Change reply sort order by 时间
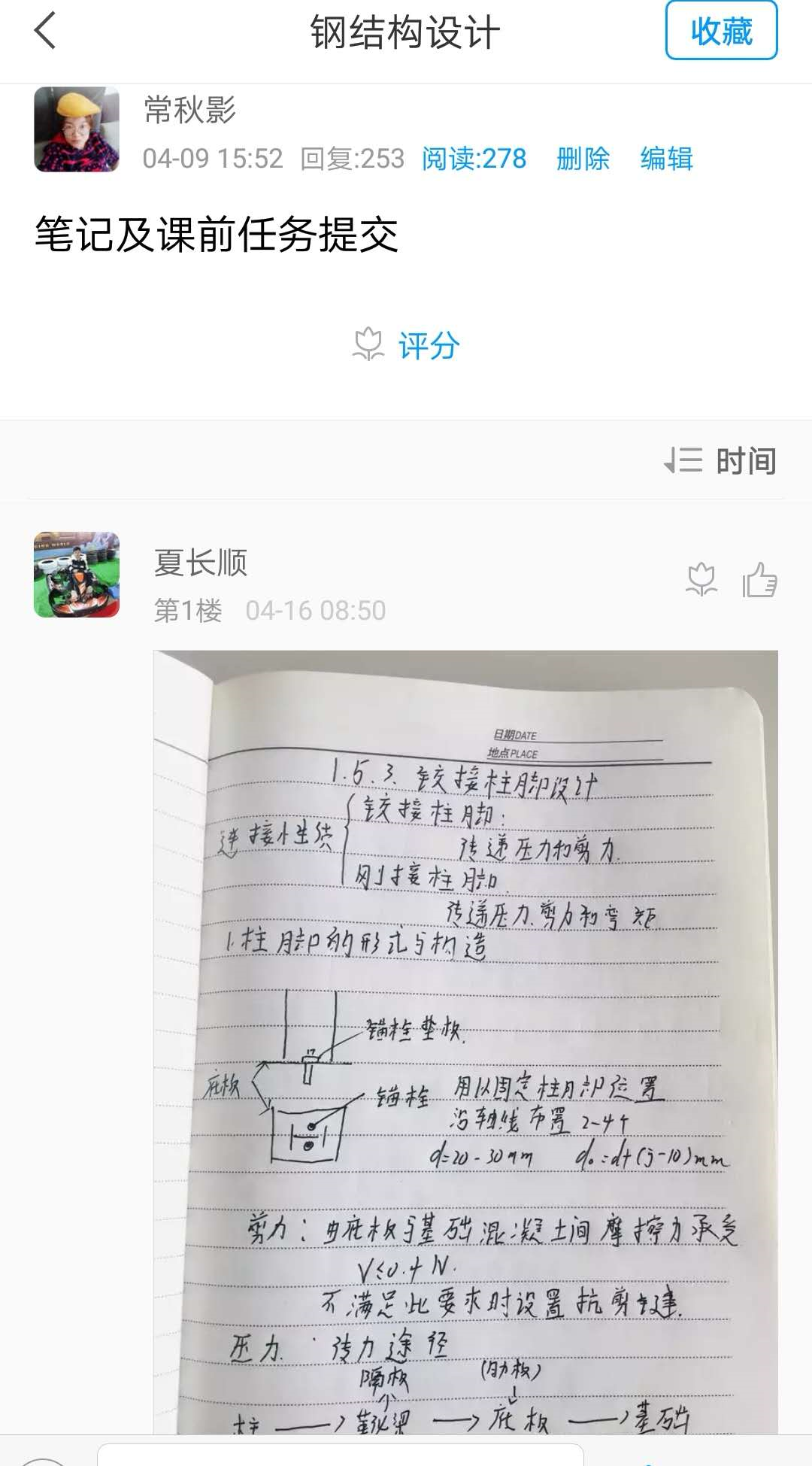 pyautogui.click(x=720, y=460)
